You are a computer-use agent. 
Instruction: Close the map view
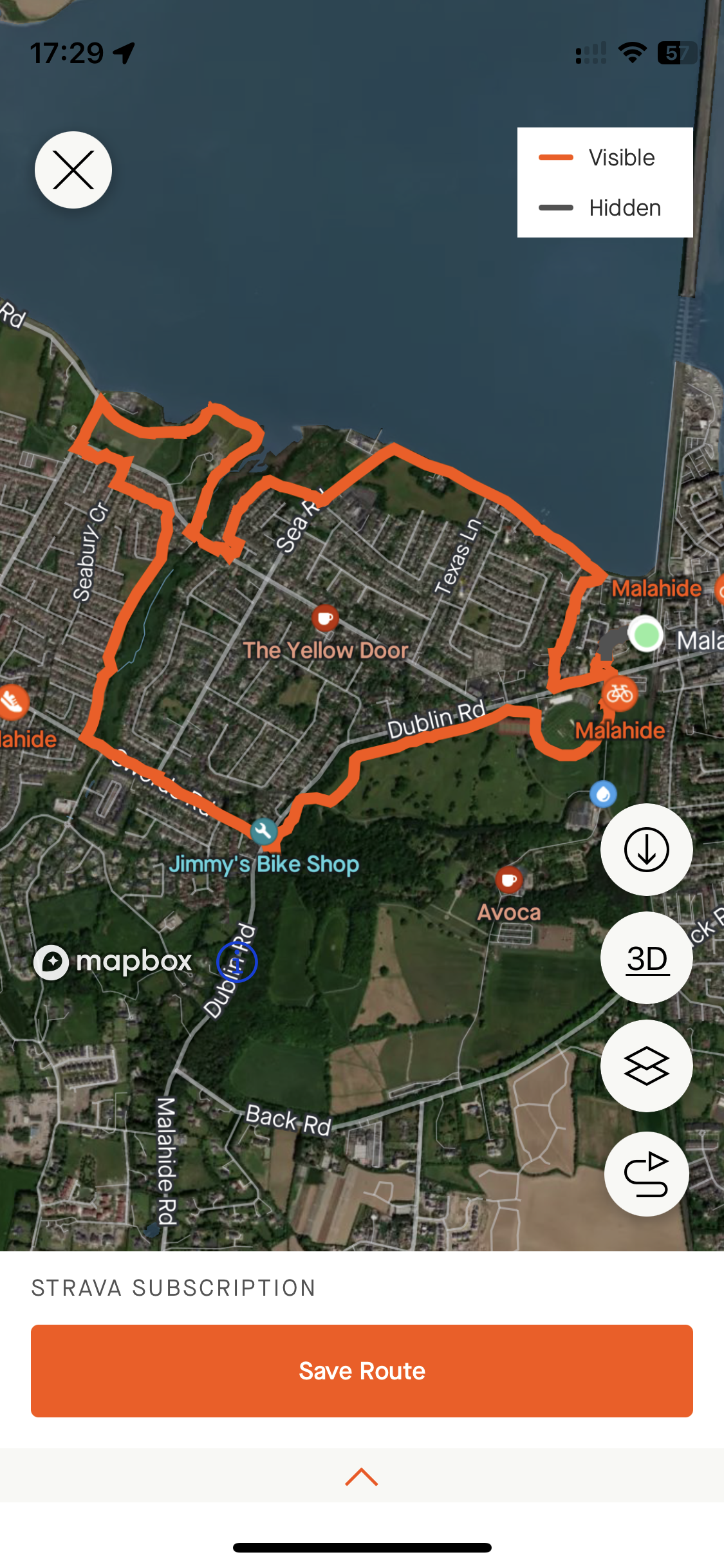click(x=73, y=170)
